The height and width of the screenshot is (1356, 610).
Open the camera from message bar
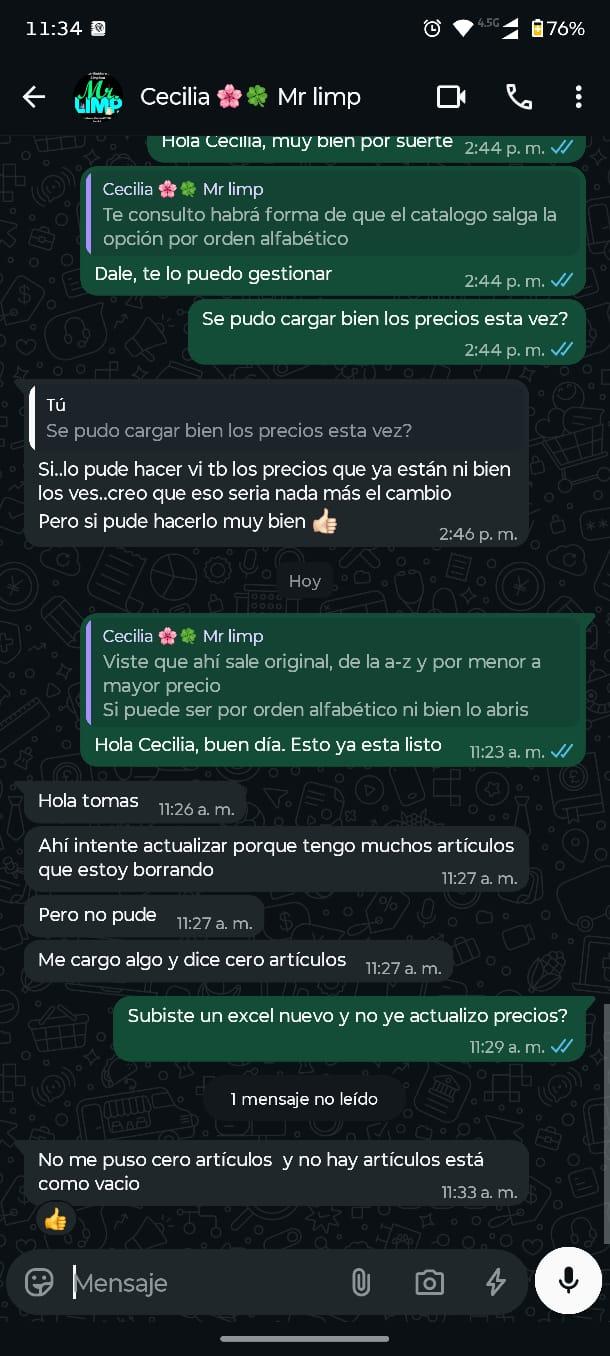coord(429,1282)
